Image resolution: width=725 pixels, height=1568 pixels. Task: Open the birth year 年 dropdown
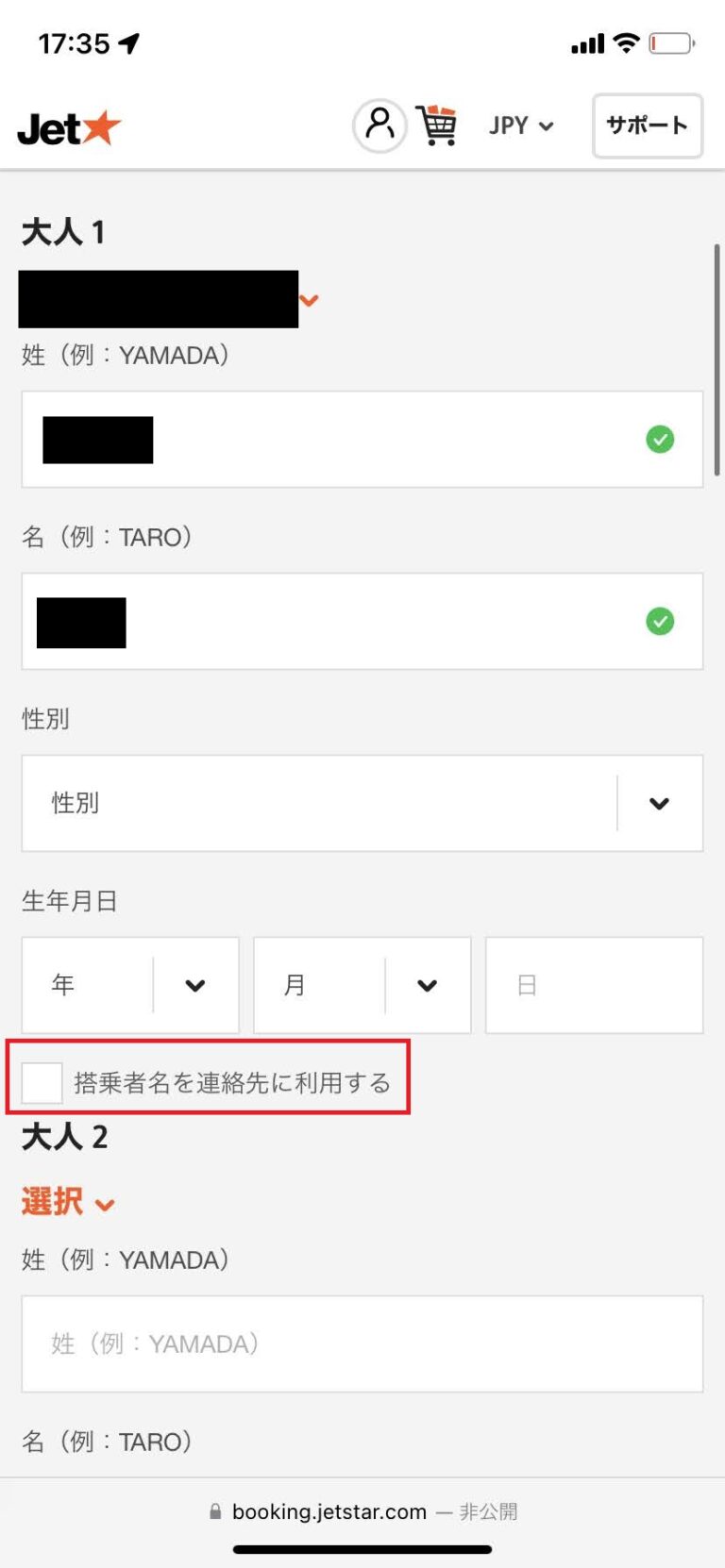click(x=130, y=986)
